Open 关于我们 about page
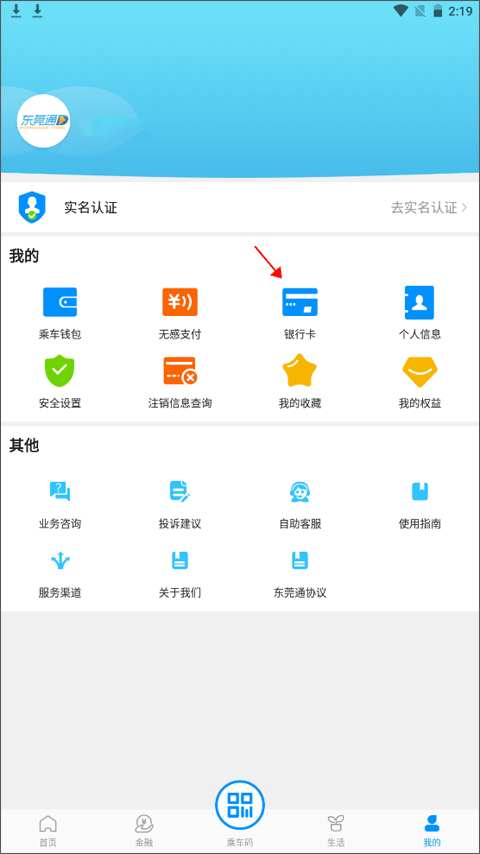Image resolution: width=480 pixels, height=854 pixels. pyautogui.click(x=180, y=574)
